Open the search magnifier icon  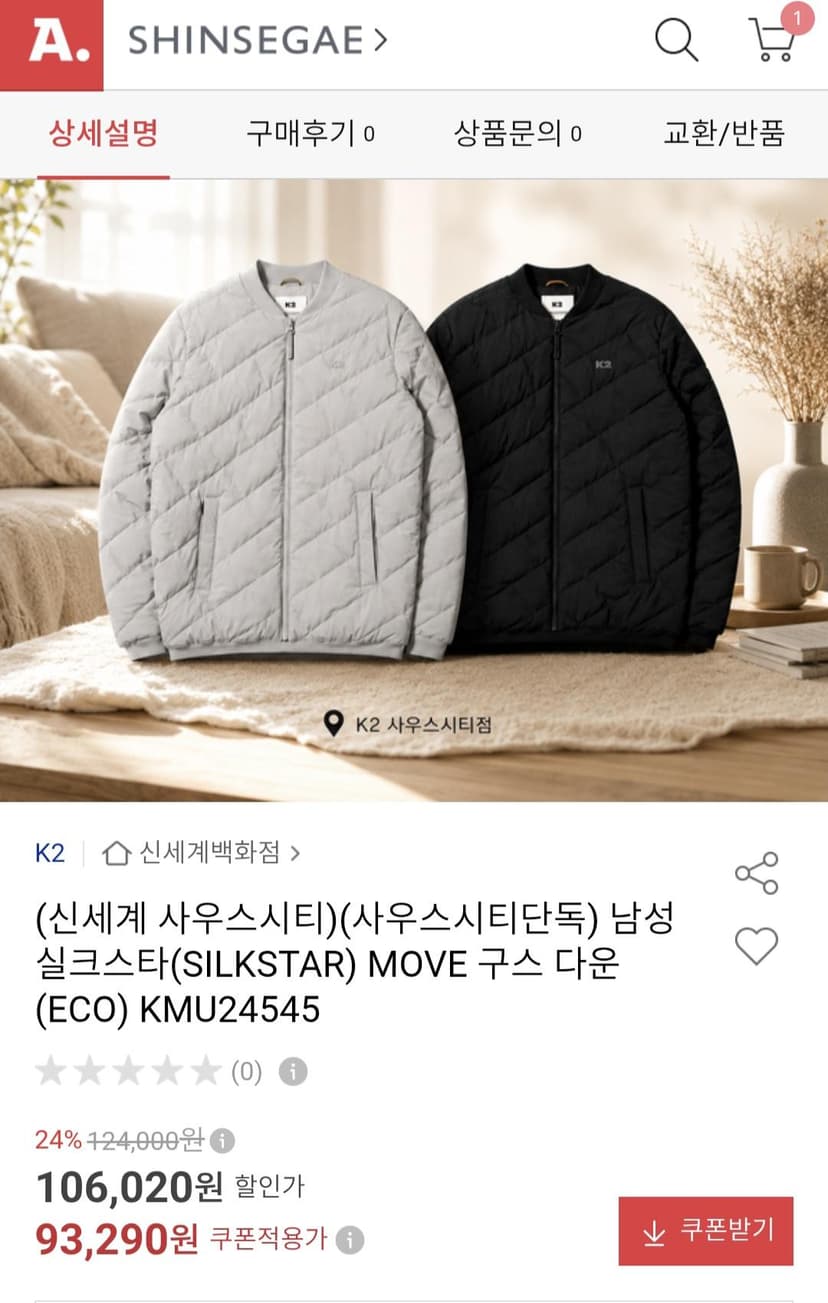pos(677,40)
